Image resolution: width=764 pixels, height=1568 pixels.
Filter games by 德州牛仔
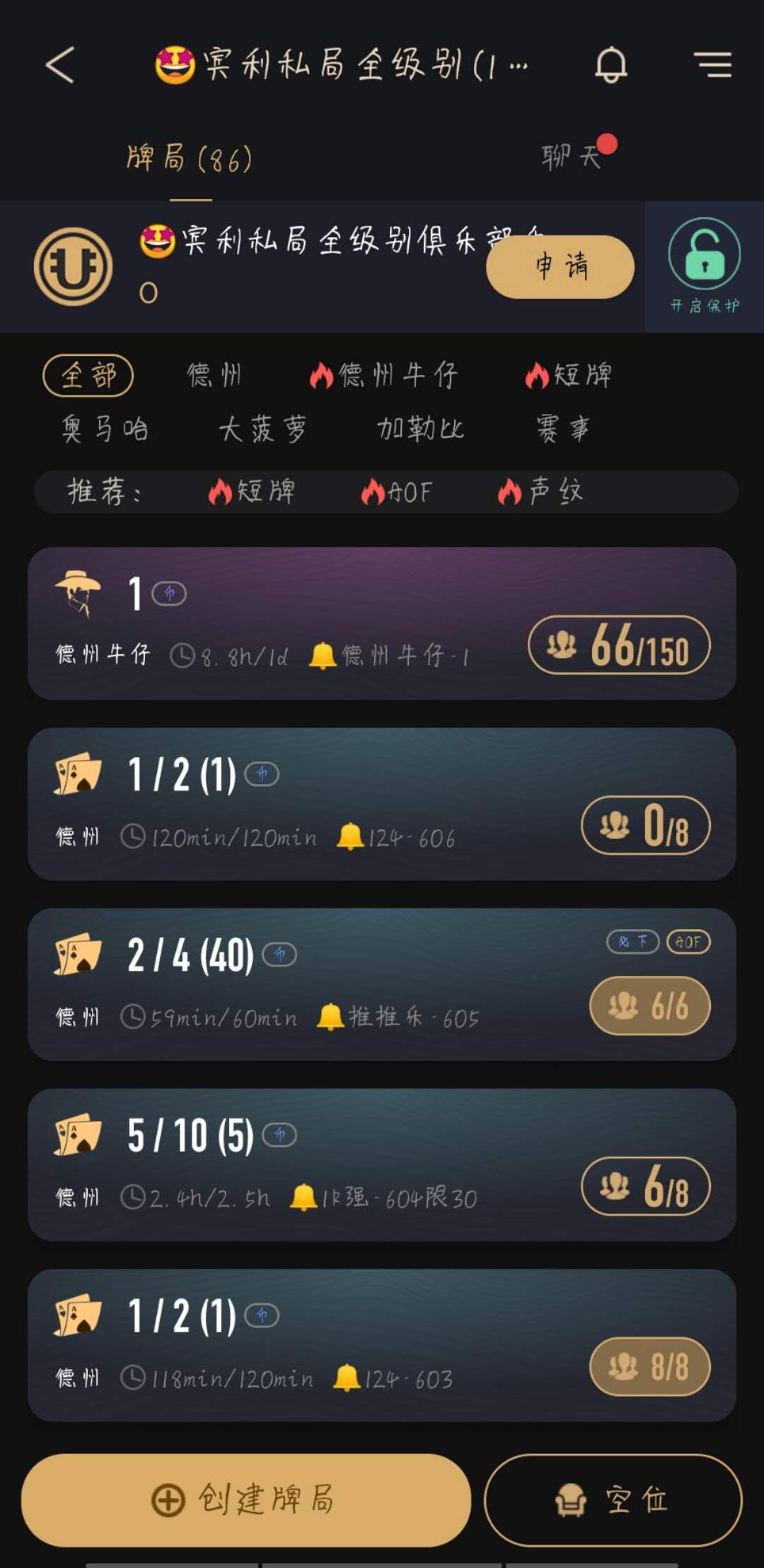coord(385,375)
